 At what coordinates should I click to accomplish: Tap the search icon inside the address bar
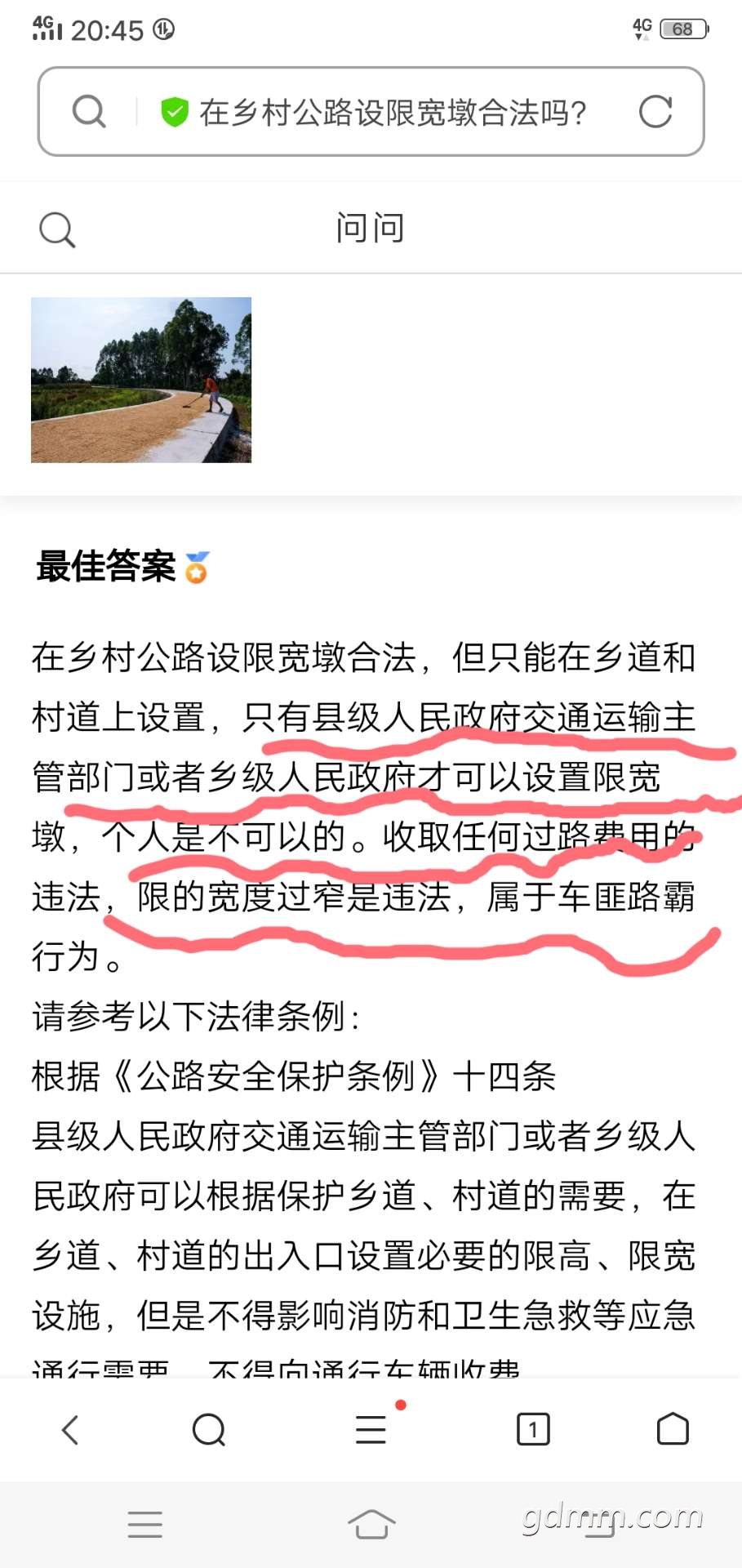coord(89,112)
